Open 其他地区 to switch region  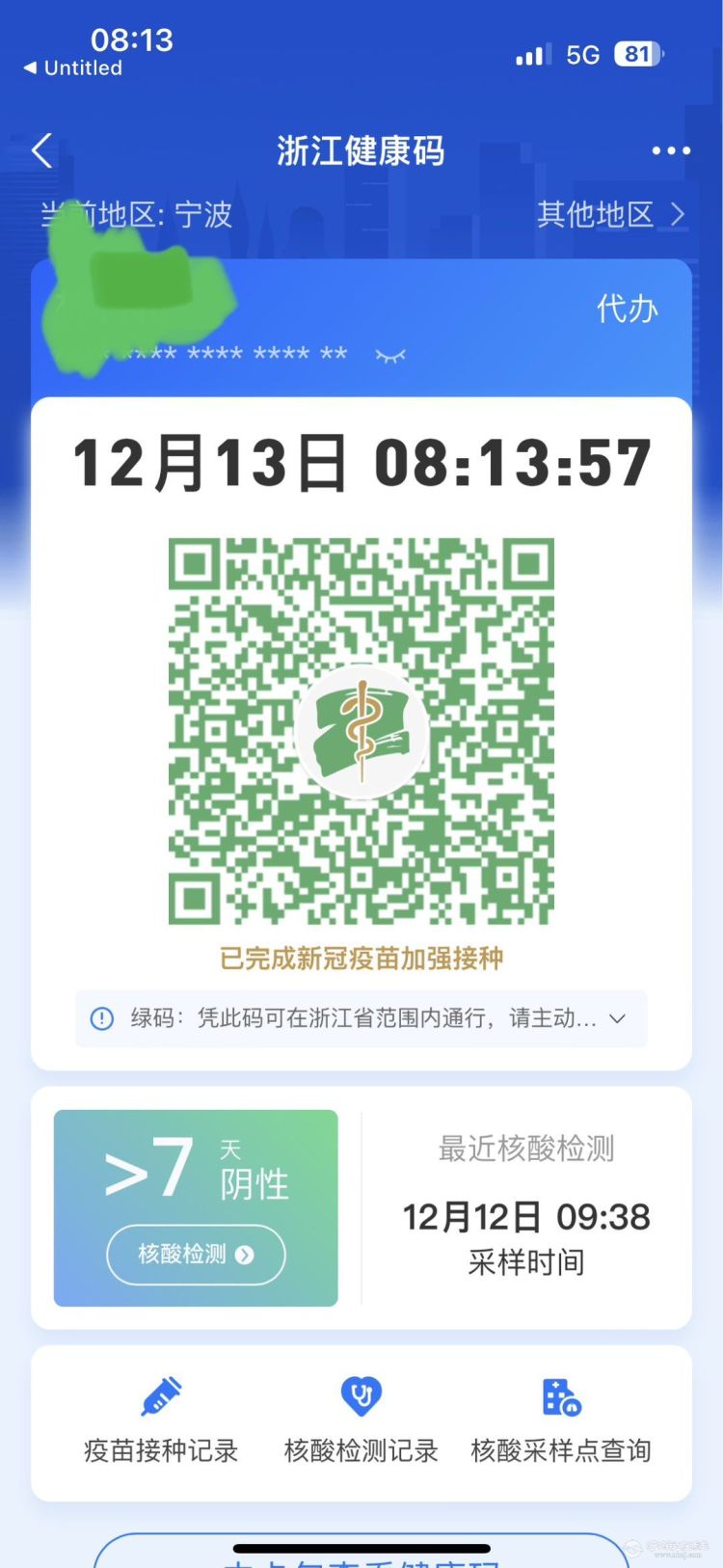(611, 214)
